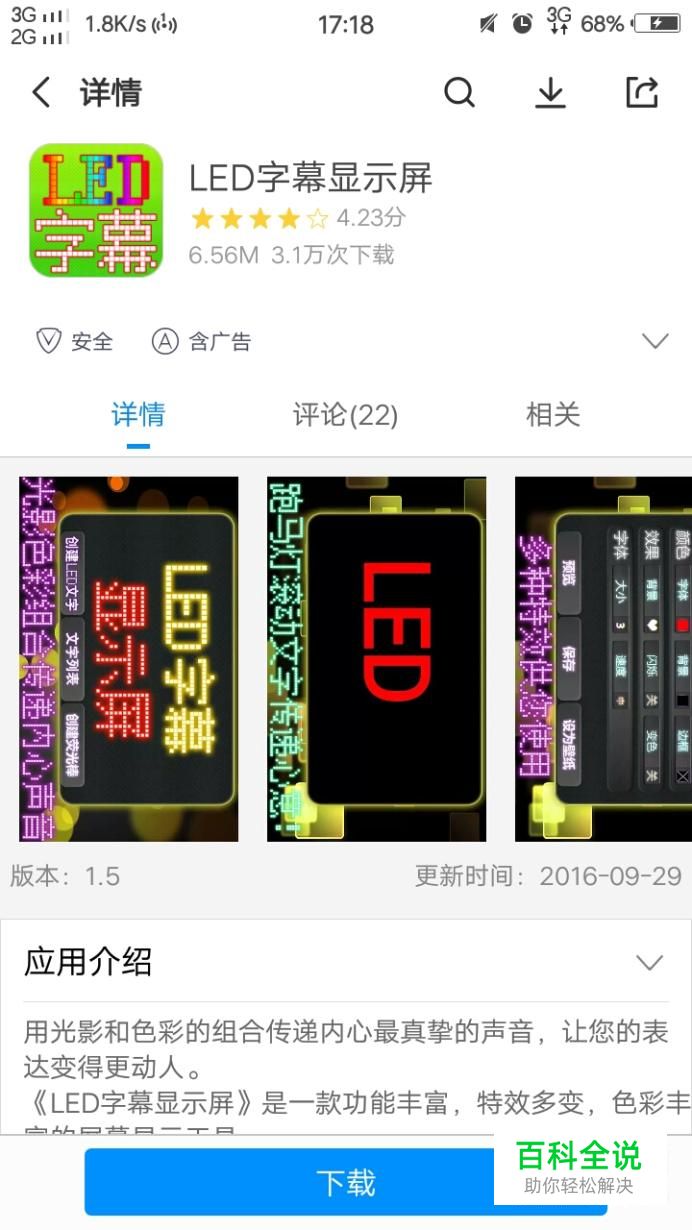Open the search icon in app bar

[459, 93]
